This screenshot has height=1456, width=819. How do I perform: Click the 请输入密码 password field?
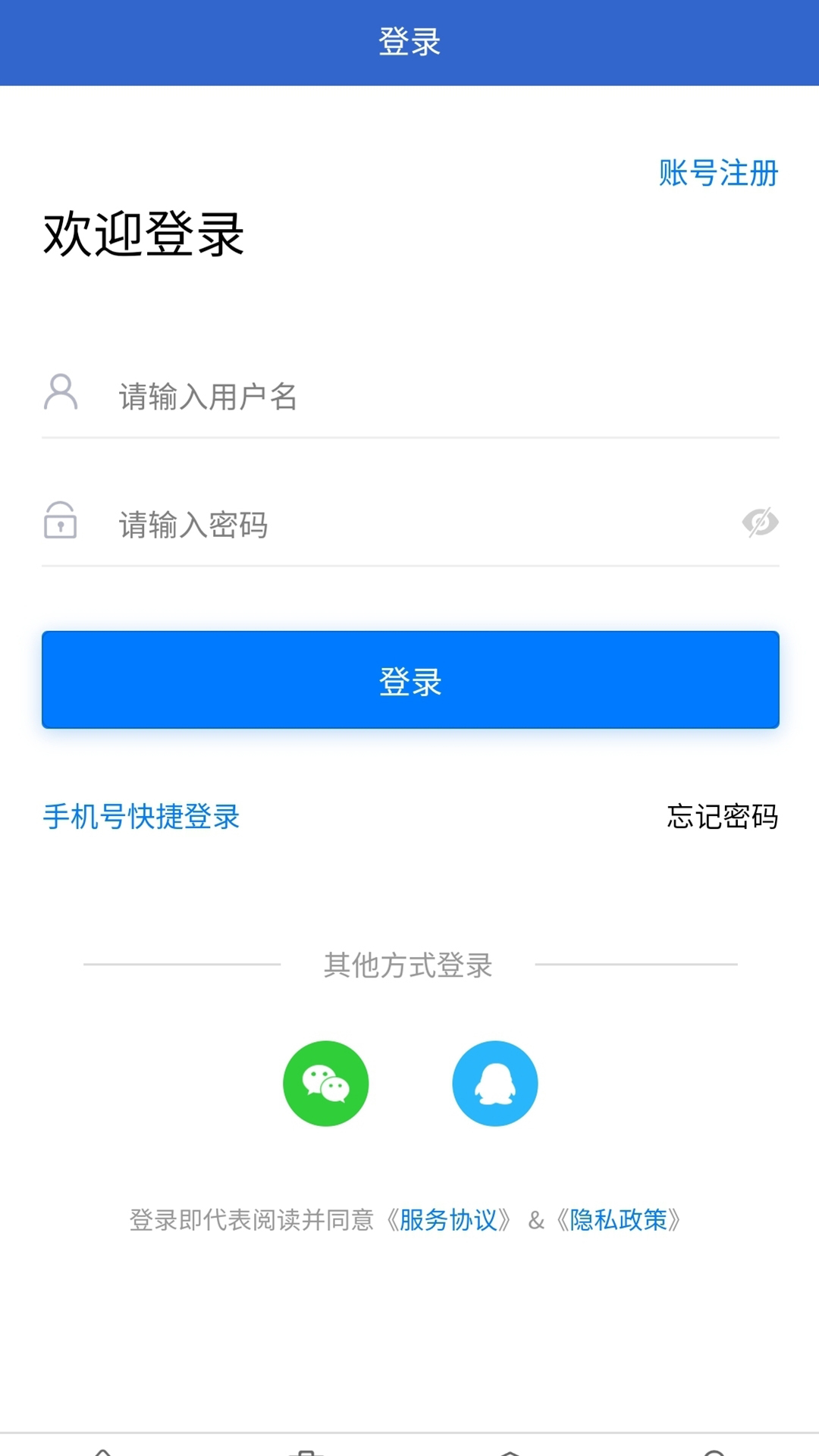tap(379, 523)
